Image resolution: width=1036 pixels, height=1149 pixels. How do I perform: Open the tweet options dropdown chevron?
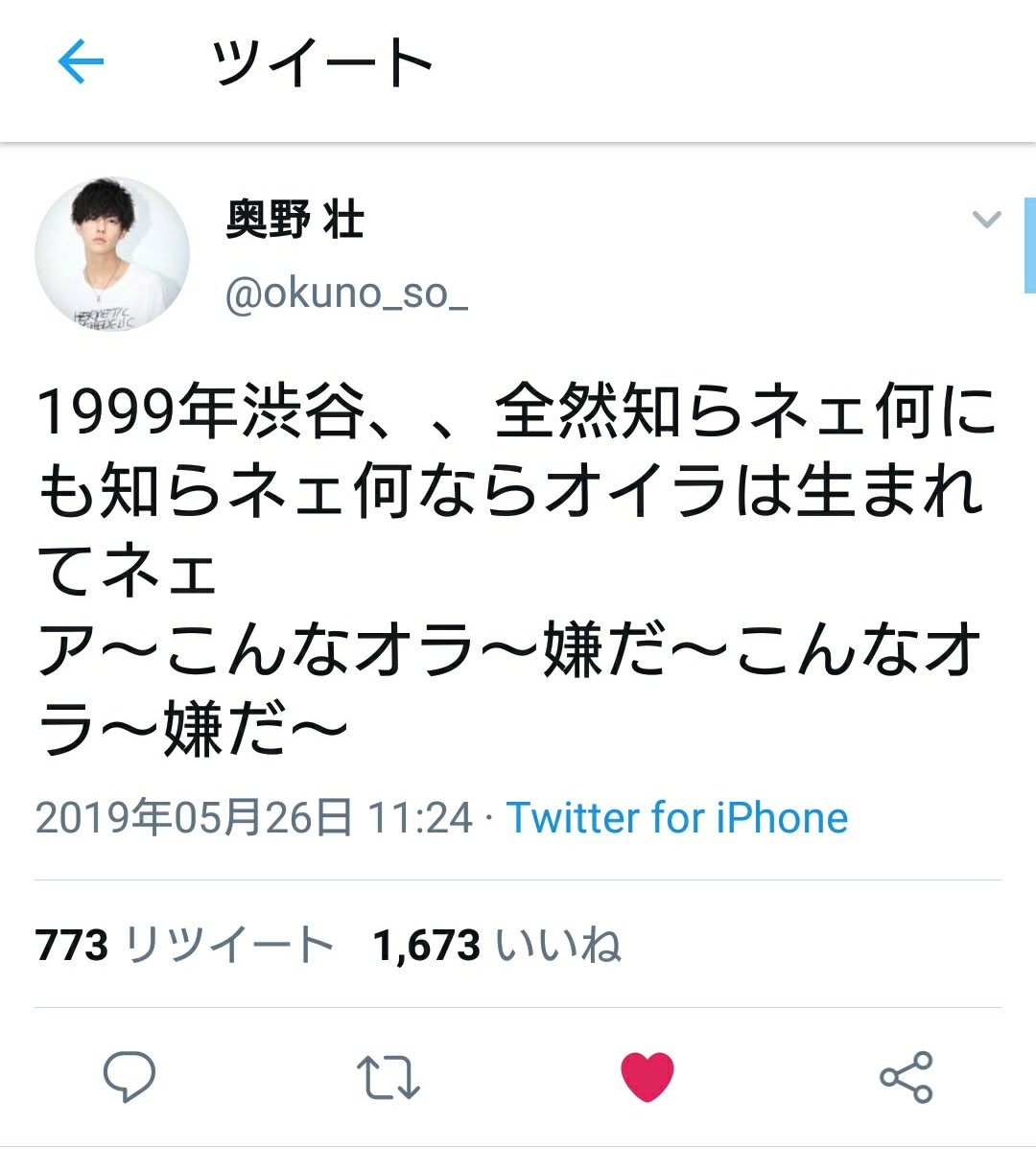[986, 220]
